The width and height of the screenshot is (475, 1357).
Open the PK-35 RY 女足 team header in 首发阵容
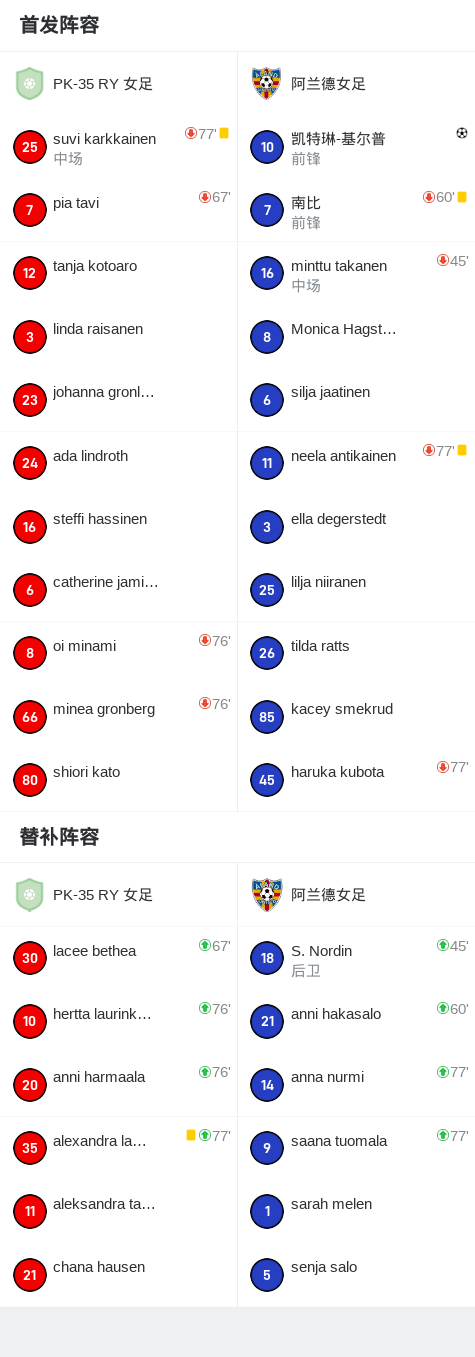point(118,84)
